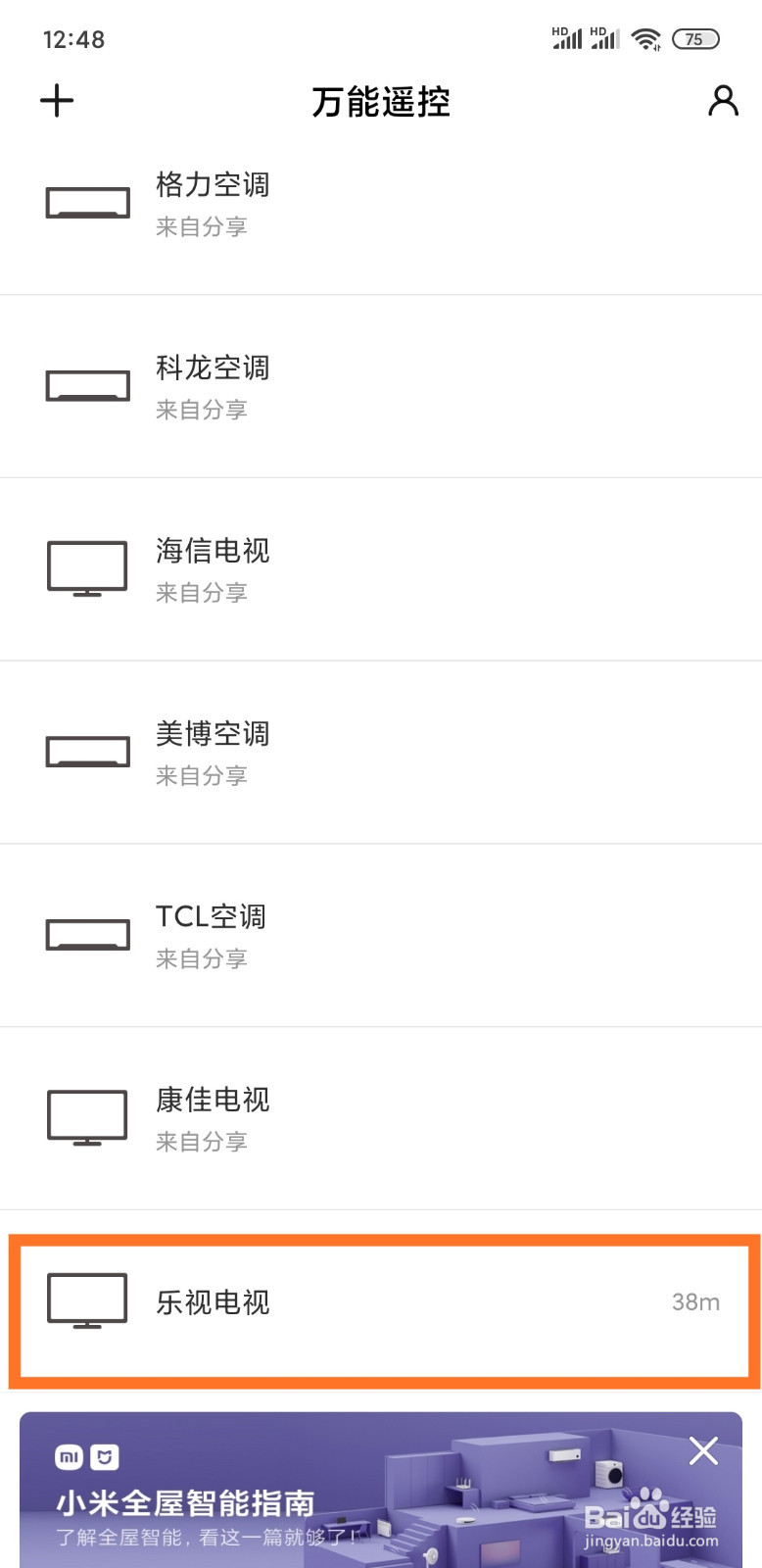Tap the 格力空调 air conditioner icon

tap(86, 201)
